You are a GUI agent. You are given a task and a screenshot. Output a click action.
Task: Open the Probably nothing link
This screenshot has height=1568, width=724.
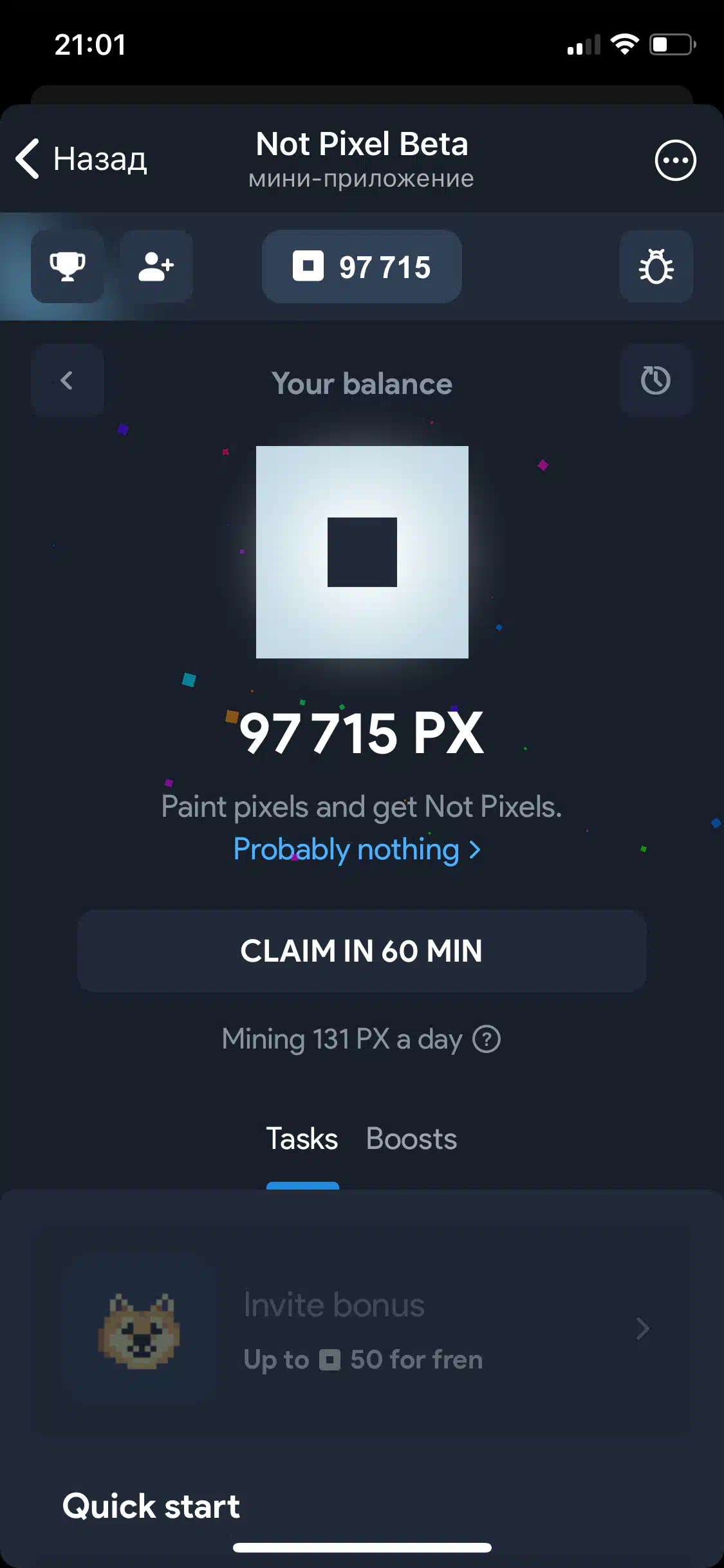point(357,849)
